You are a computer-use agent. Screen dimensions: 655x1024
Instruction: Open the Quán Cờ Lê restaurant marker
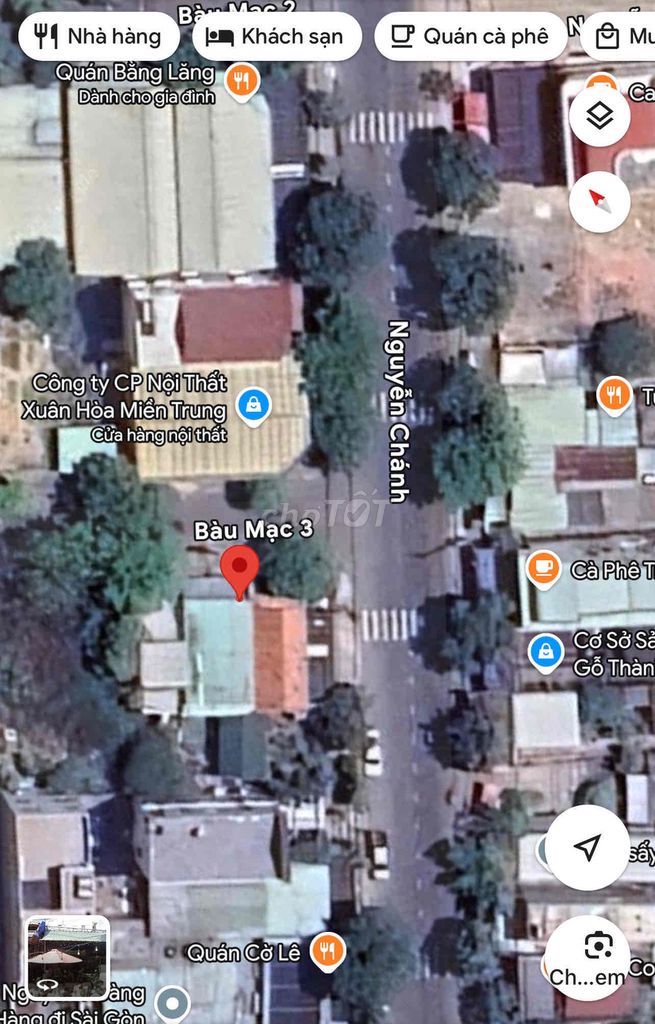[326, 950]
